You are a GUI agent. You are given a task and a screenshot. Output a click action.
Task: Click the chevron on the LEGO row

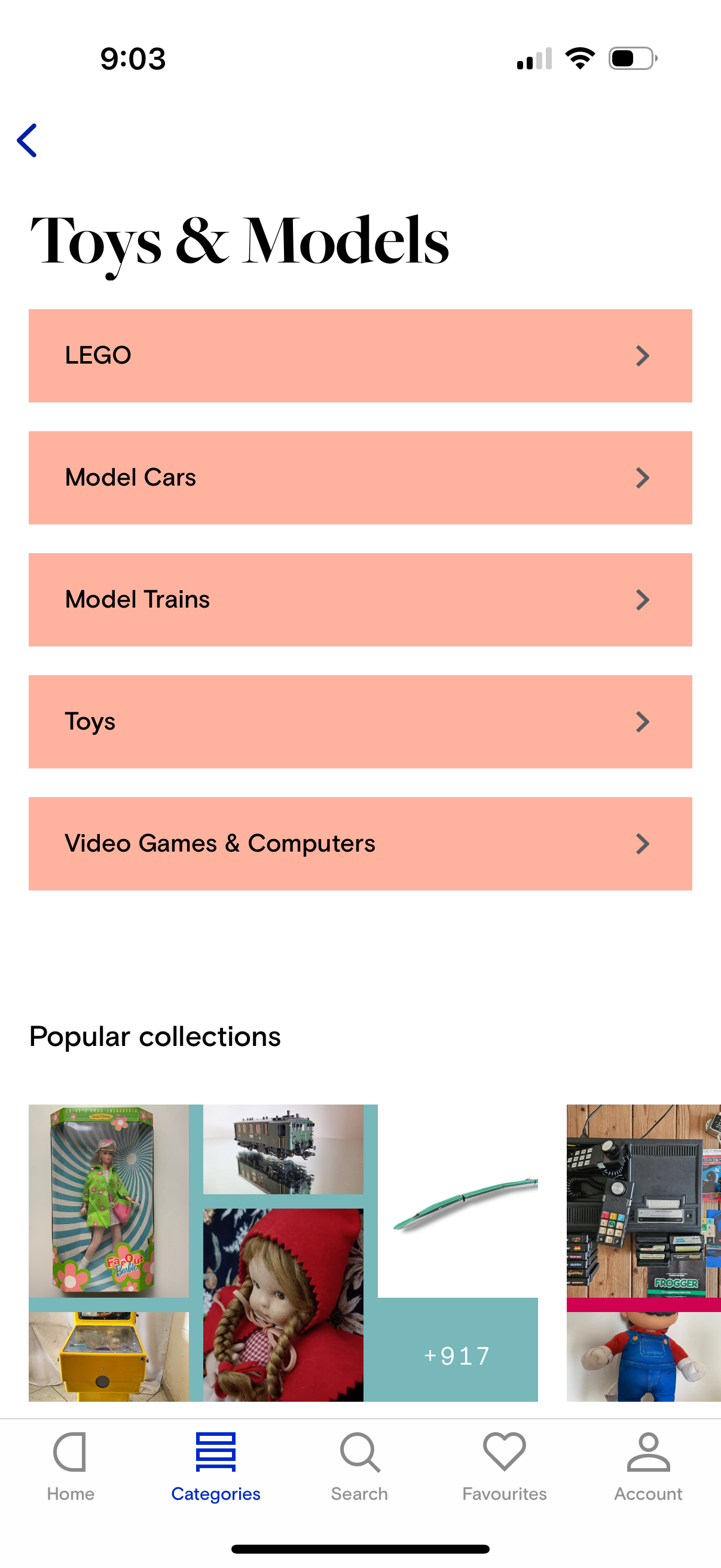(x=643, y=355)
